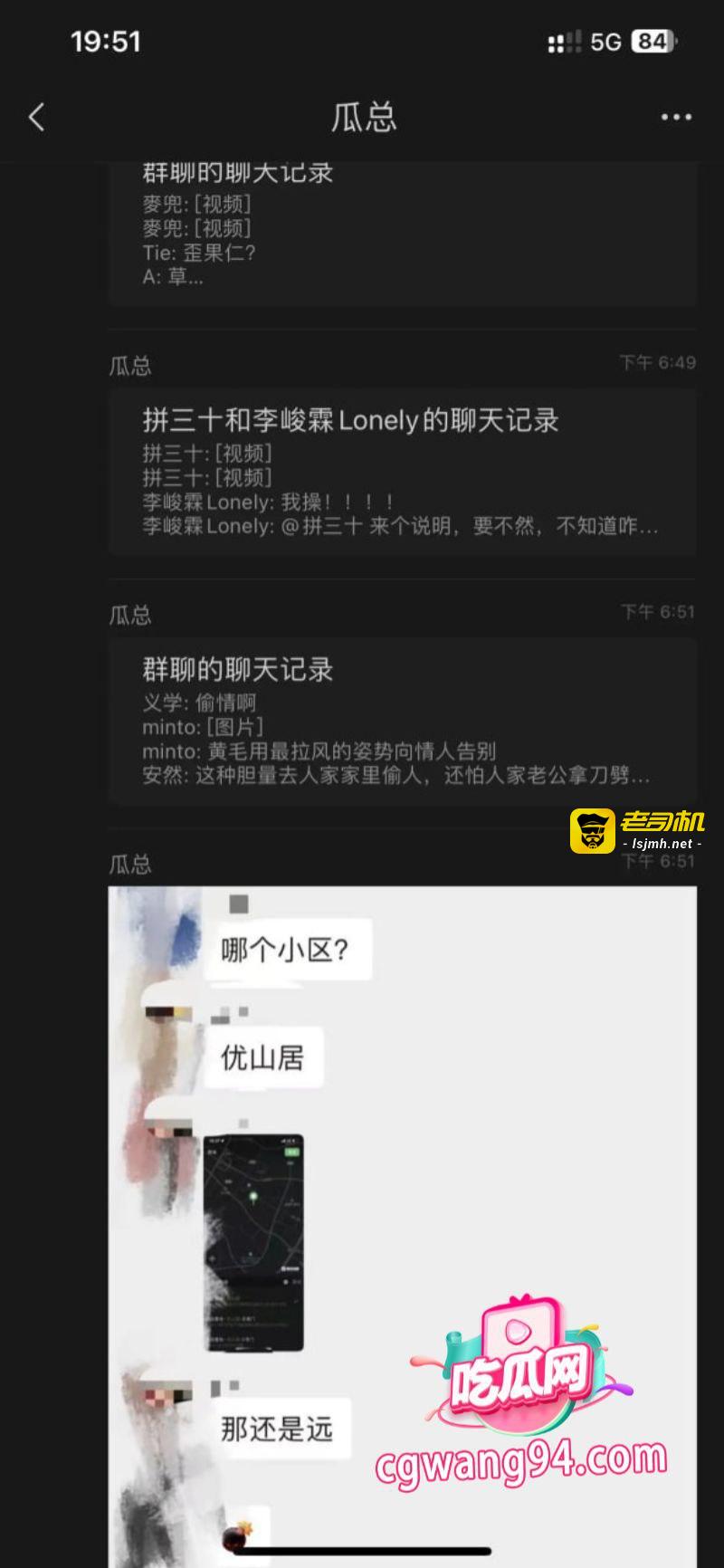Go back using the top-left arrow
This screenshot has height=1568, width=724.
tap(36, 117)
